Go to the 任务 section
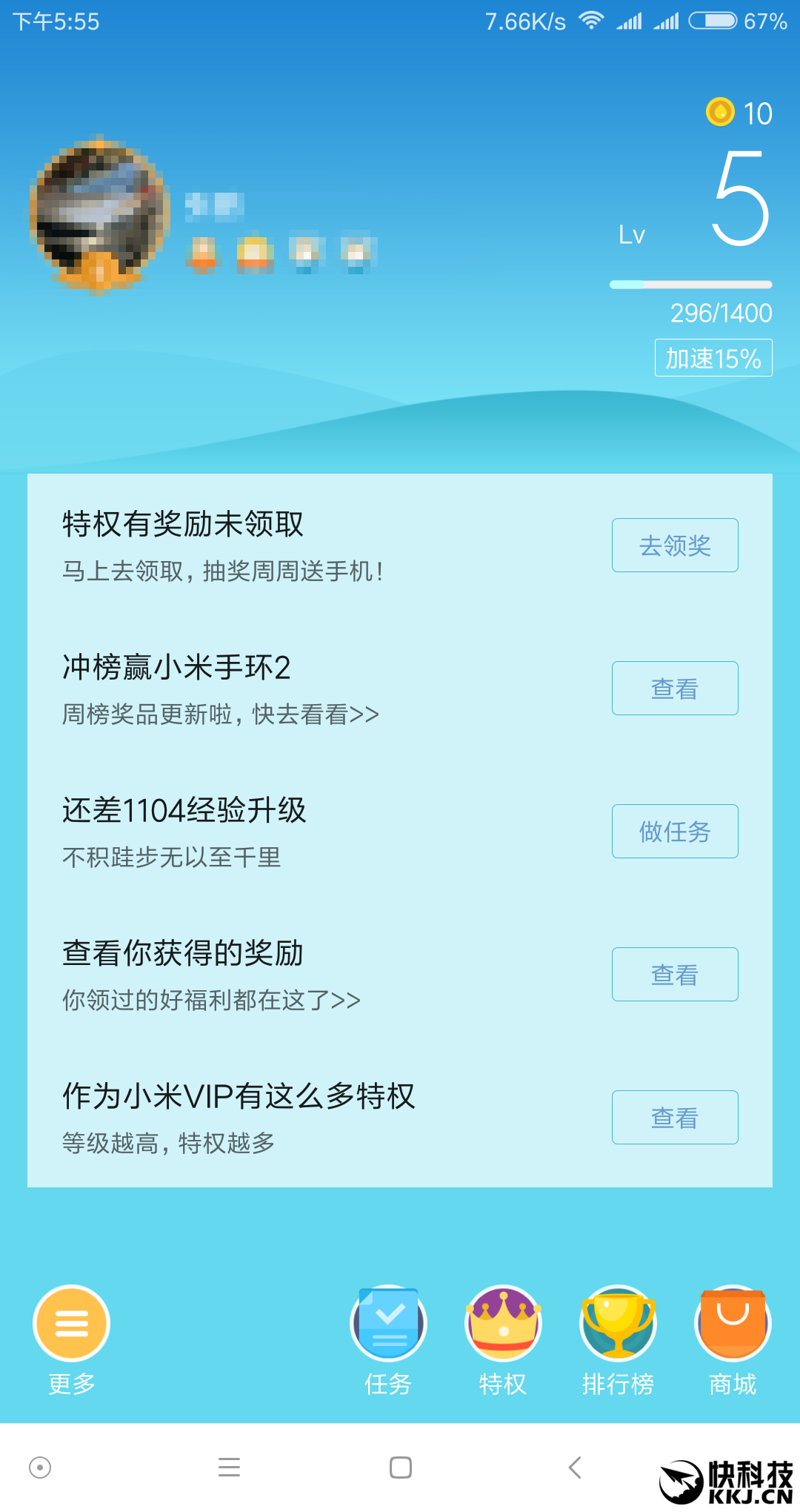800x1512 pixels. point(388,1324)
